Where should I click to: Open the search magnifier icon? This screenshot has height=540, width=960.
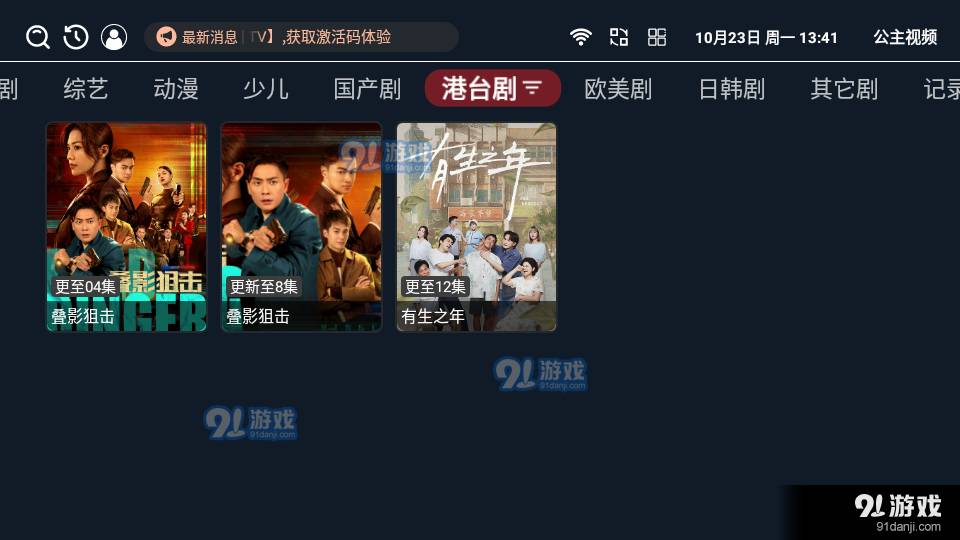coord(38,38)
